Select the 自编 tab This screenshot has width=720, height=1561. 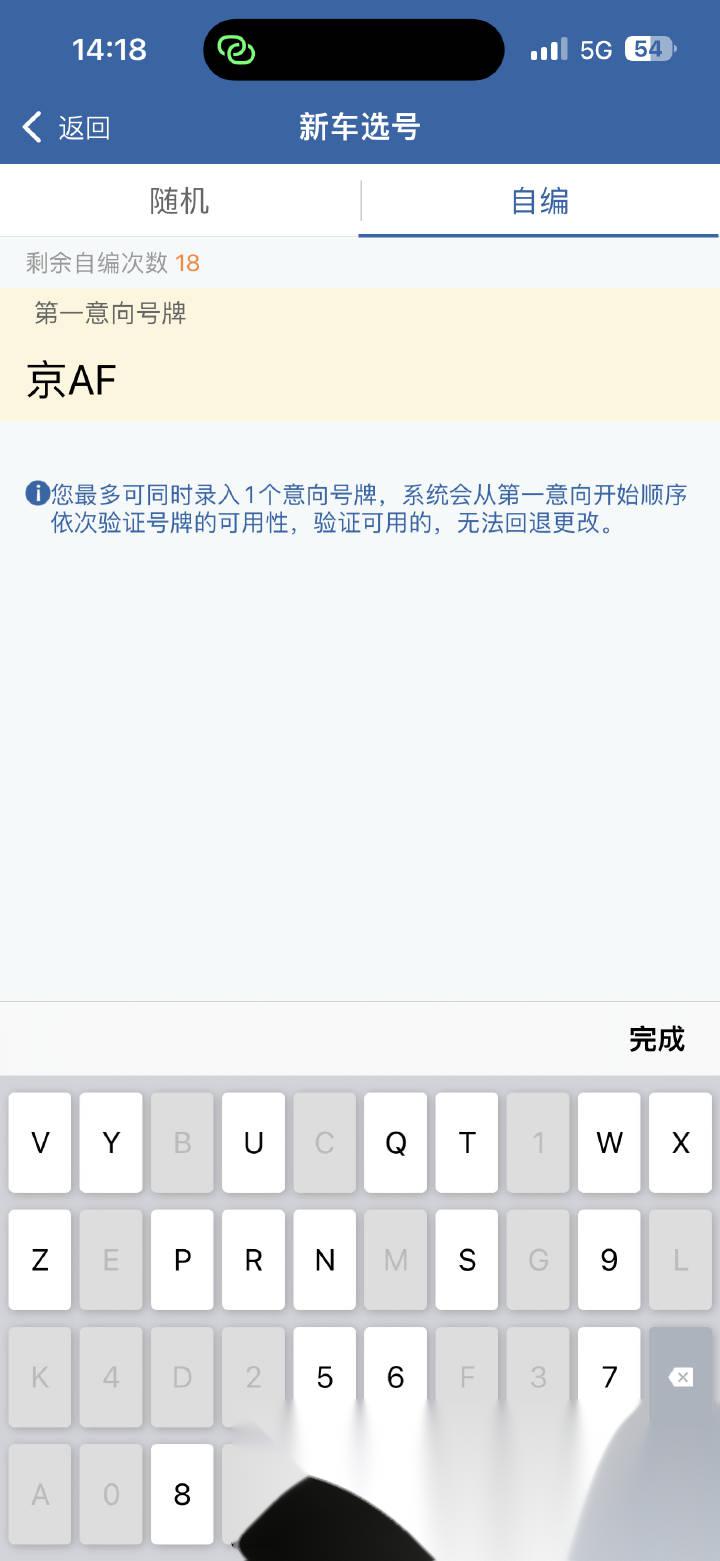[x=540, y=200]
